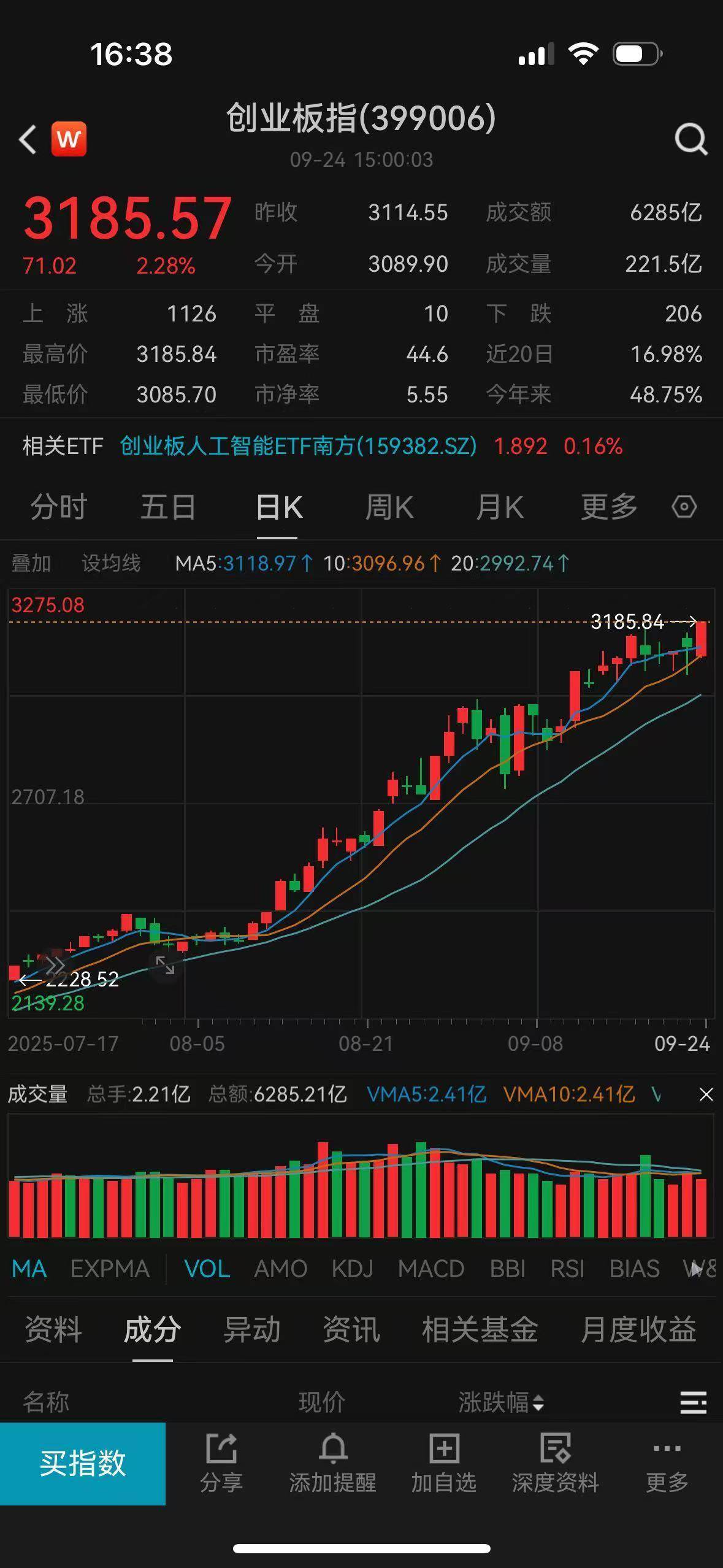Select the 月K chart tab
Image resolution: width=723 pixels, height=1568 pixels.
(499, 507)
